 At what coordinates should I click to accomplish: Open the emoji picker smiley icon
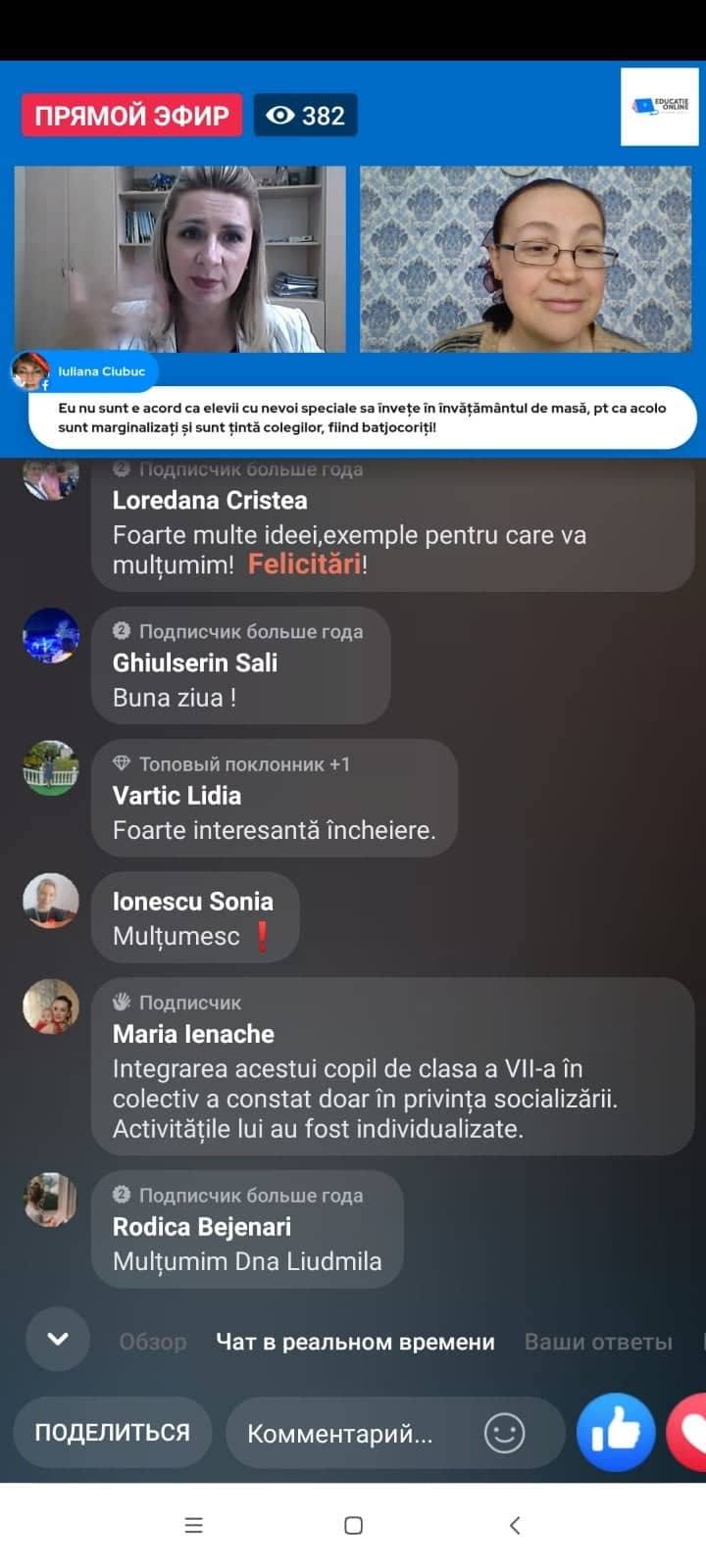coord(504,1434)
